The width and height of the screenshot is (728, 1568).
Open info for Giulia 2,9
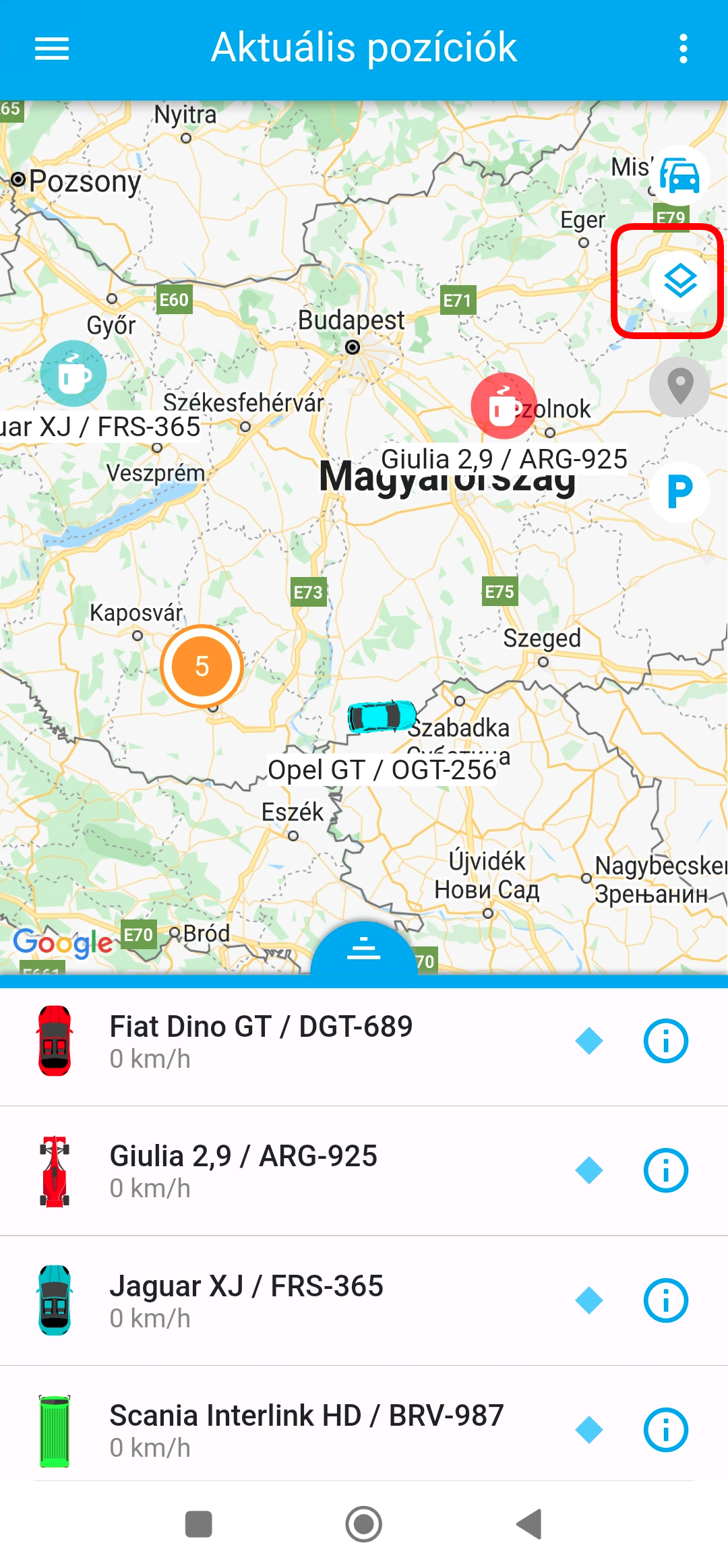[x=665, y=1170]
